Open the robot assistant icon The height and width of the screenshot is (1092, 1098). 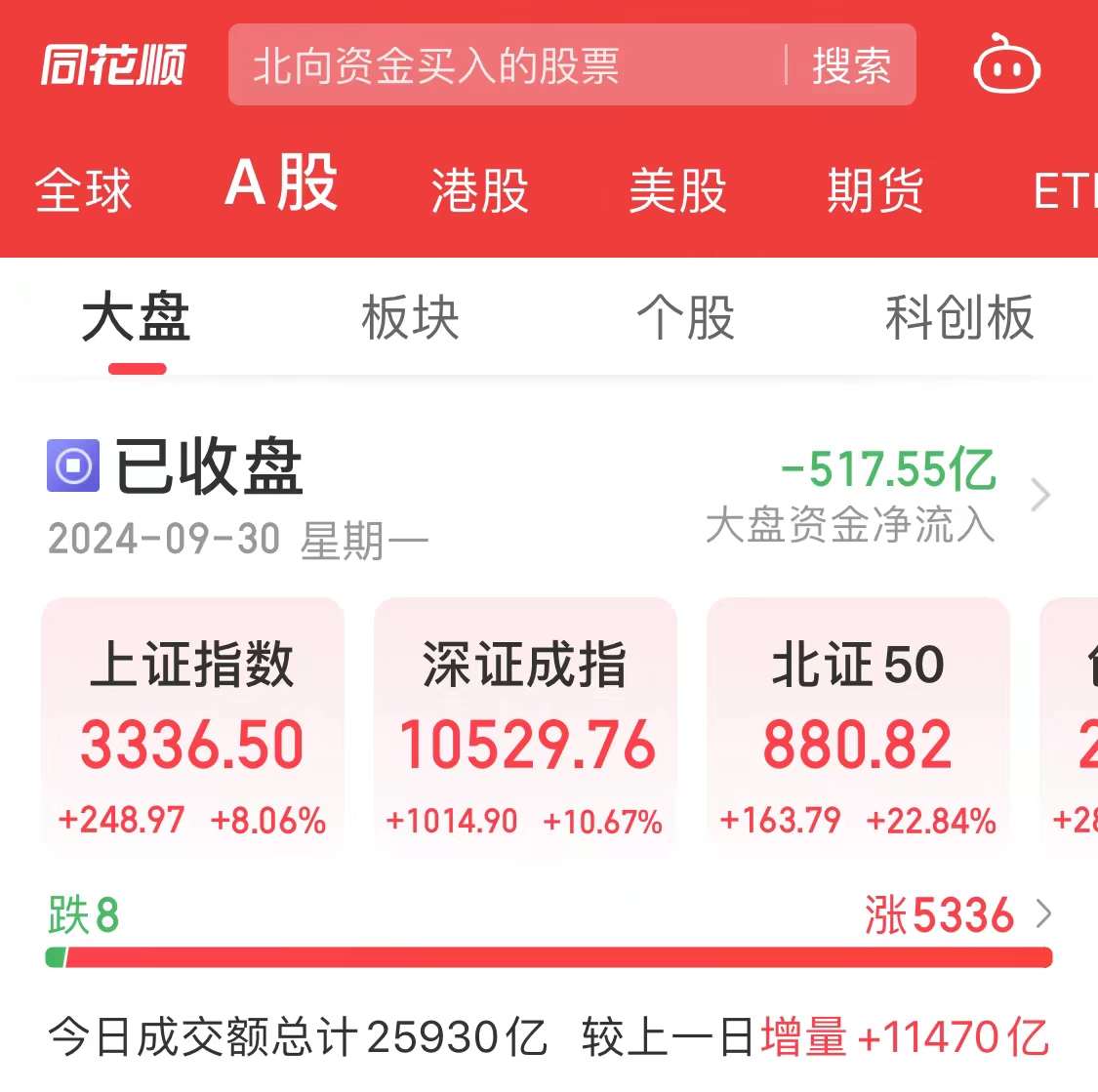pyautogui.click(x=1006, y=66)
